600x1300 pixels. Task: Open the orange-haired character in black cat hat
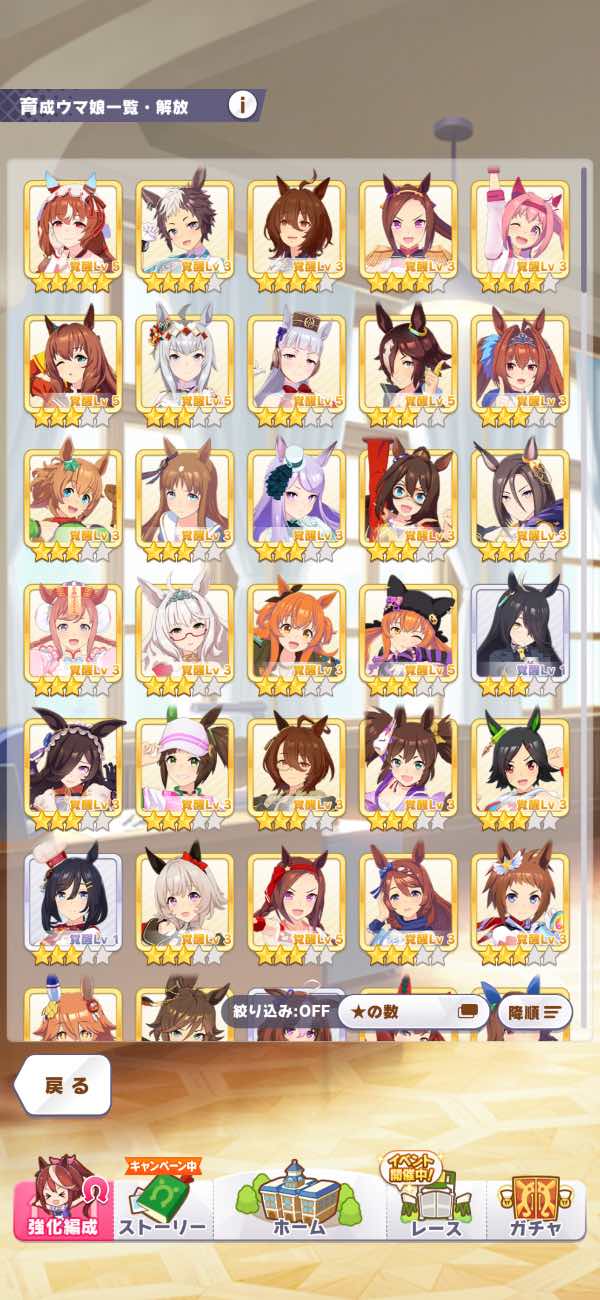(x=408, y=632)
